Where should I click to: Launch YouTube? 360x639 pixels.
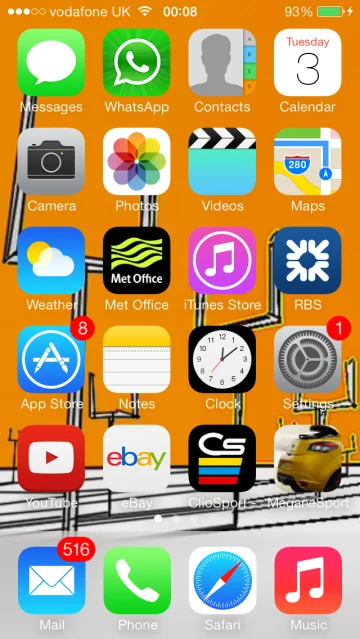51,458
